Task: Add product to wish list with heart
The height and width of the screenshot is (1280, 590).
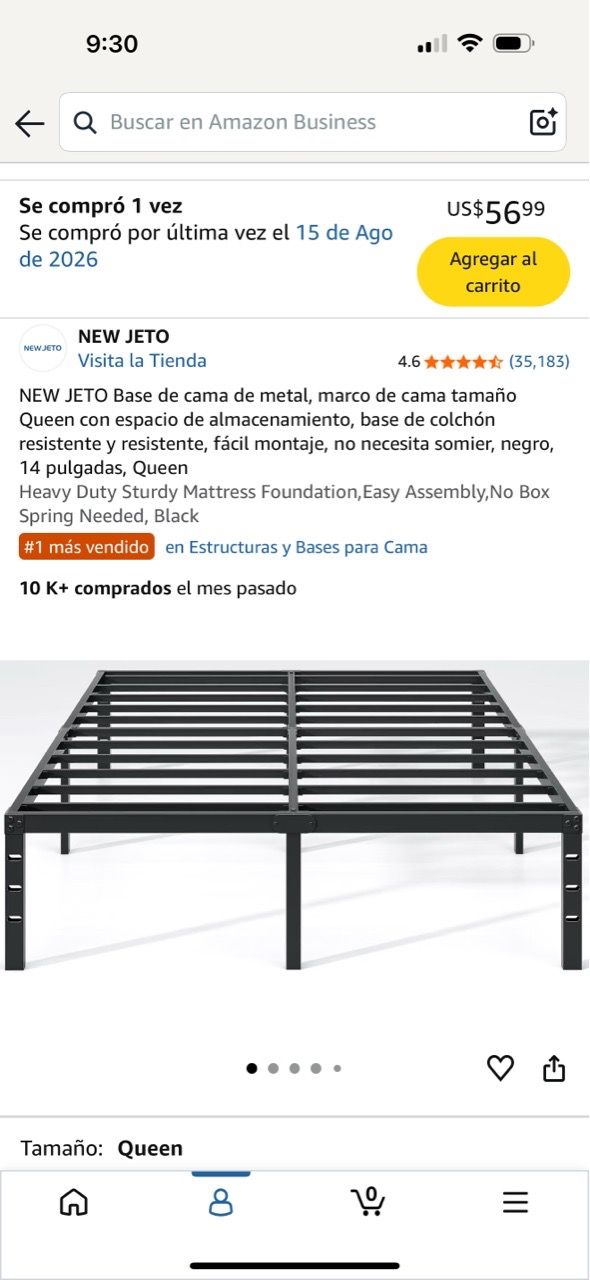Action: pyautogui.click(x=500, y=1068)
